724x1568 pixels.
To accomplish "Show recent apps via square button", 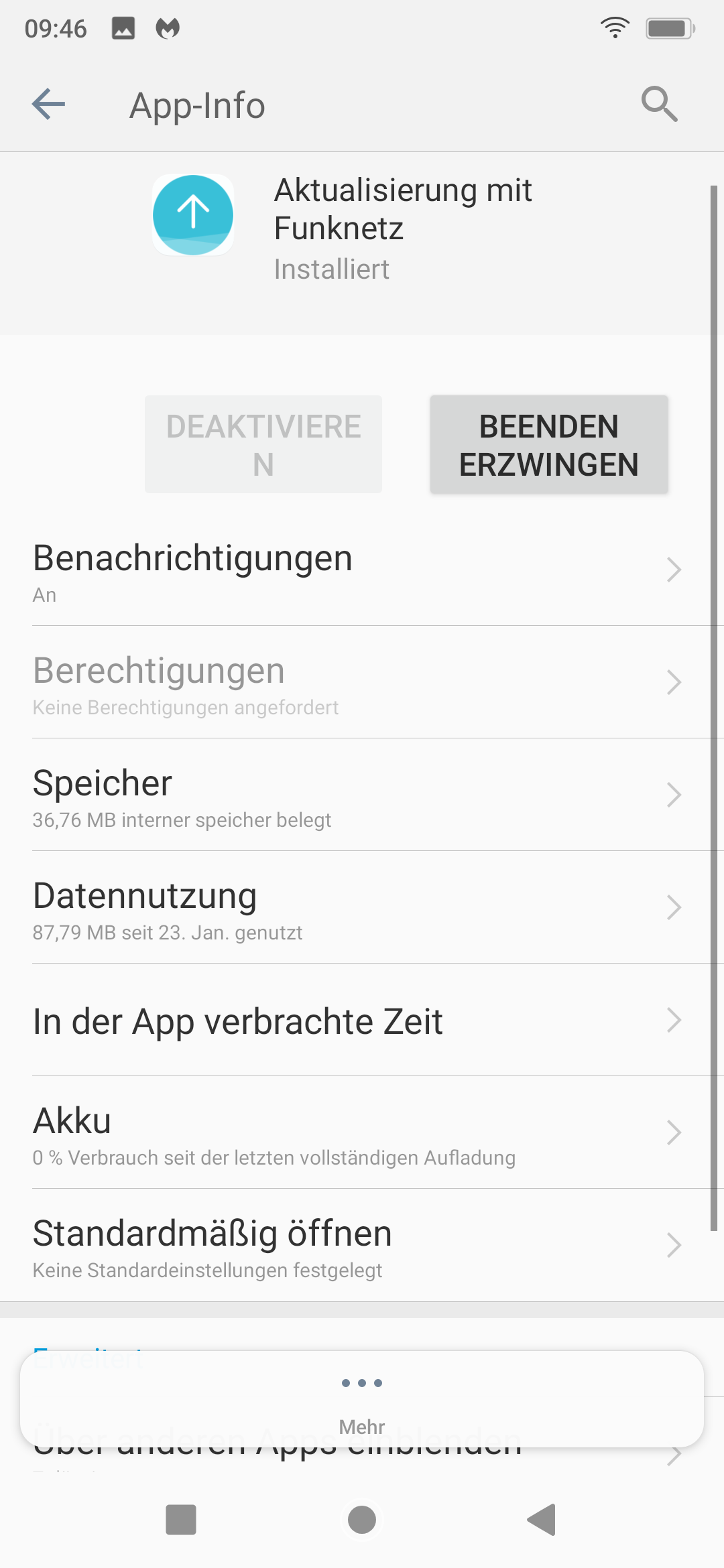I will coord(181,1520).
